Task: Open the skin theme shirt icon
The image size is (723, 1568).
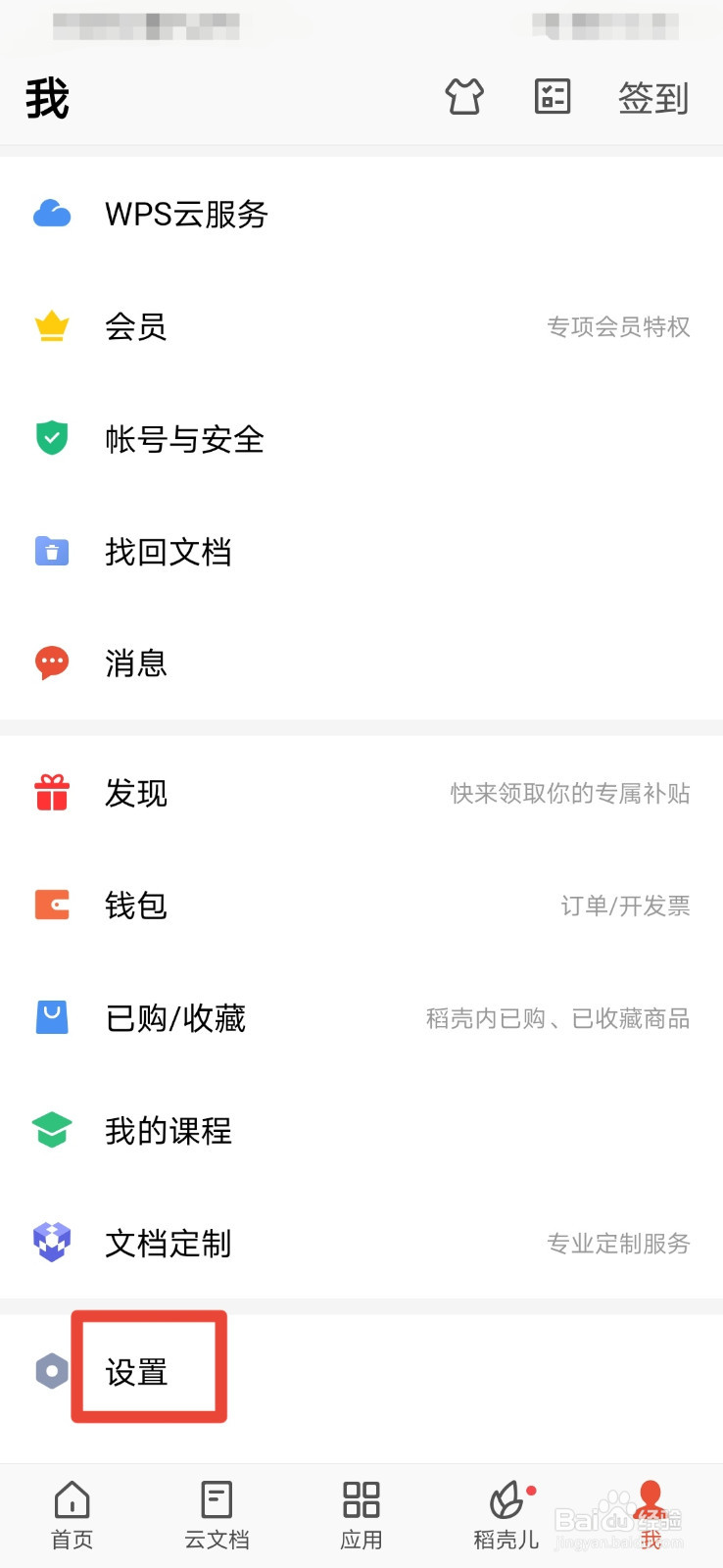Action: [x=464, y=97]
